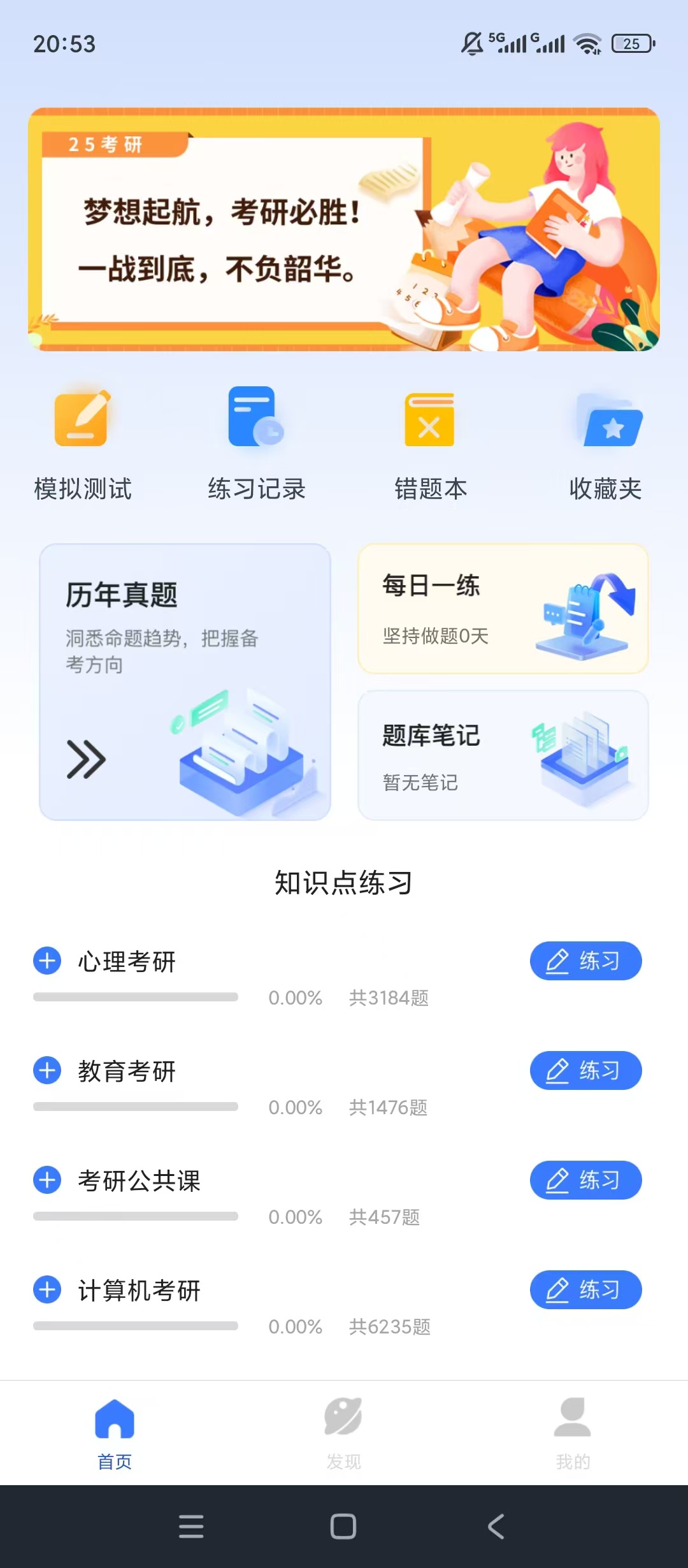Open the 模拟测试 mock test shortcut

coord(83,444)
